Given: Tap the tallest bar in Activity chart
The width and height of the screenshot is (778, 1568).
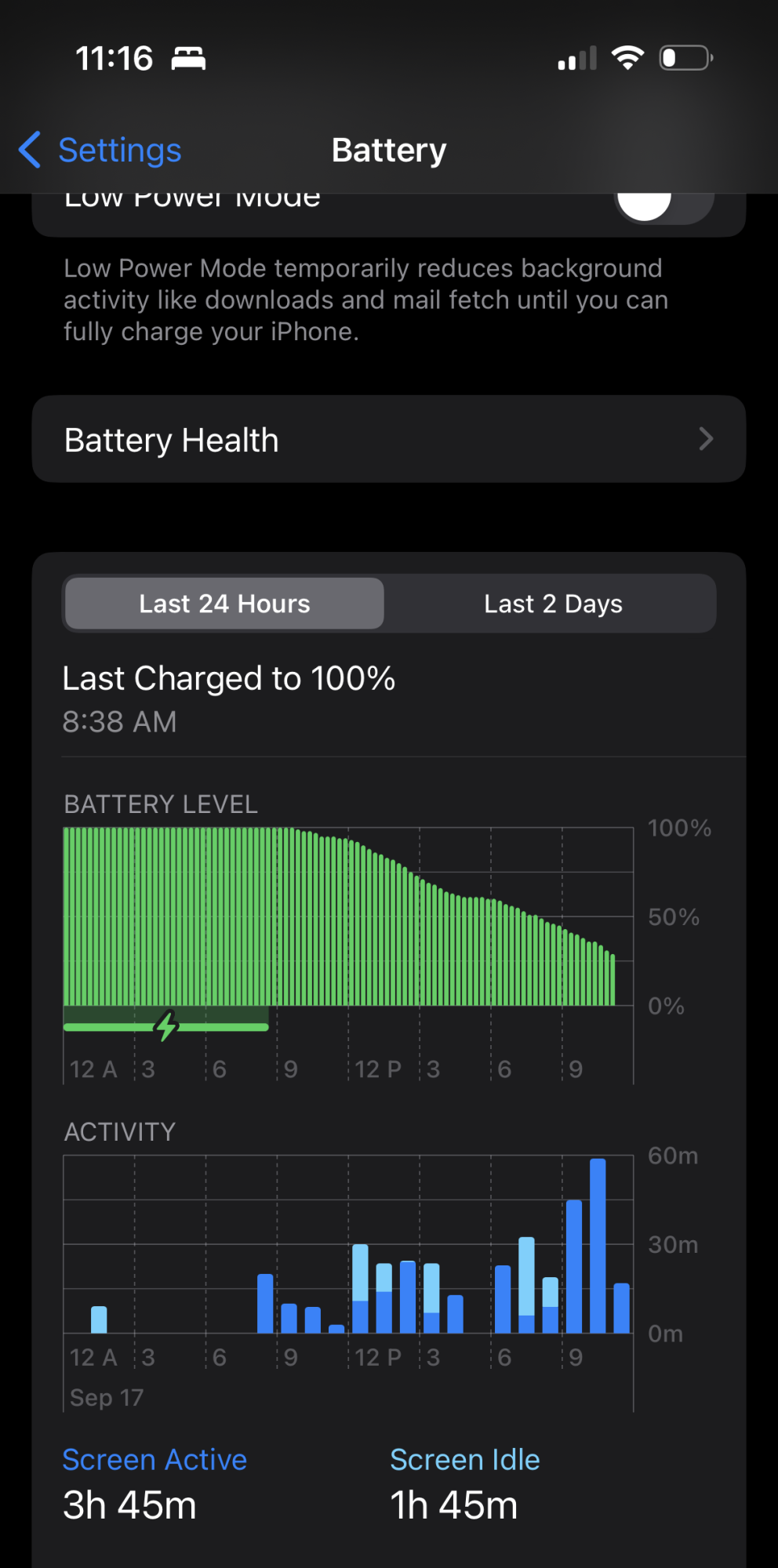Looking at the screenshot, I should [598, 1246].
